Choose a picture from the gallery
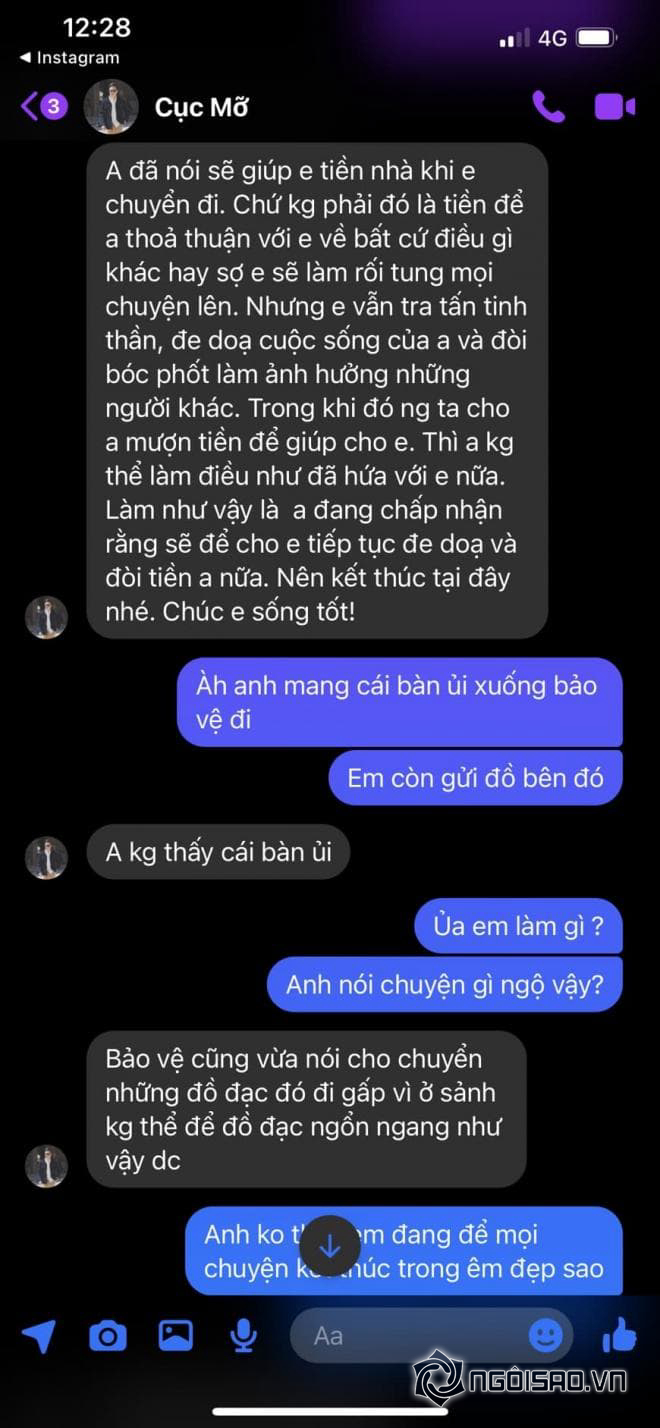660x1428 pixels. click(176, 1335)
